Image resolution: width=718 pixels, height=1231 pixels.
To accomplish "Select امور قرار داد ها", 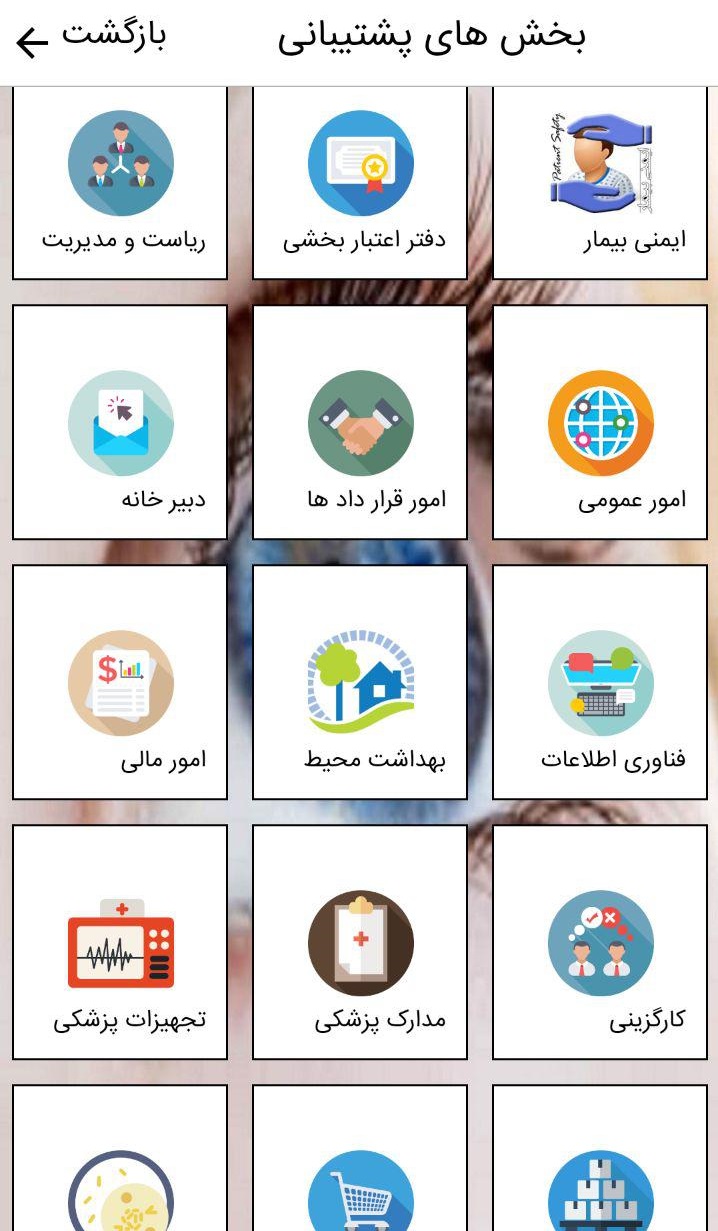I will (360, 422).
